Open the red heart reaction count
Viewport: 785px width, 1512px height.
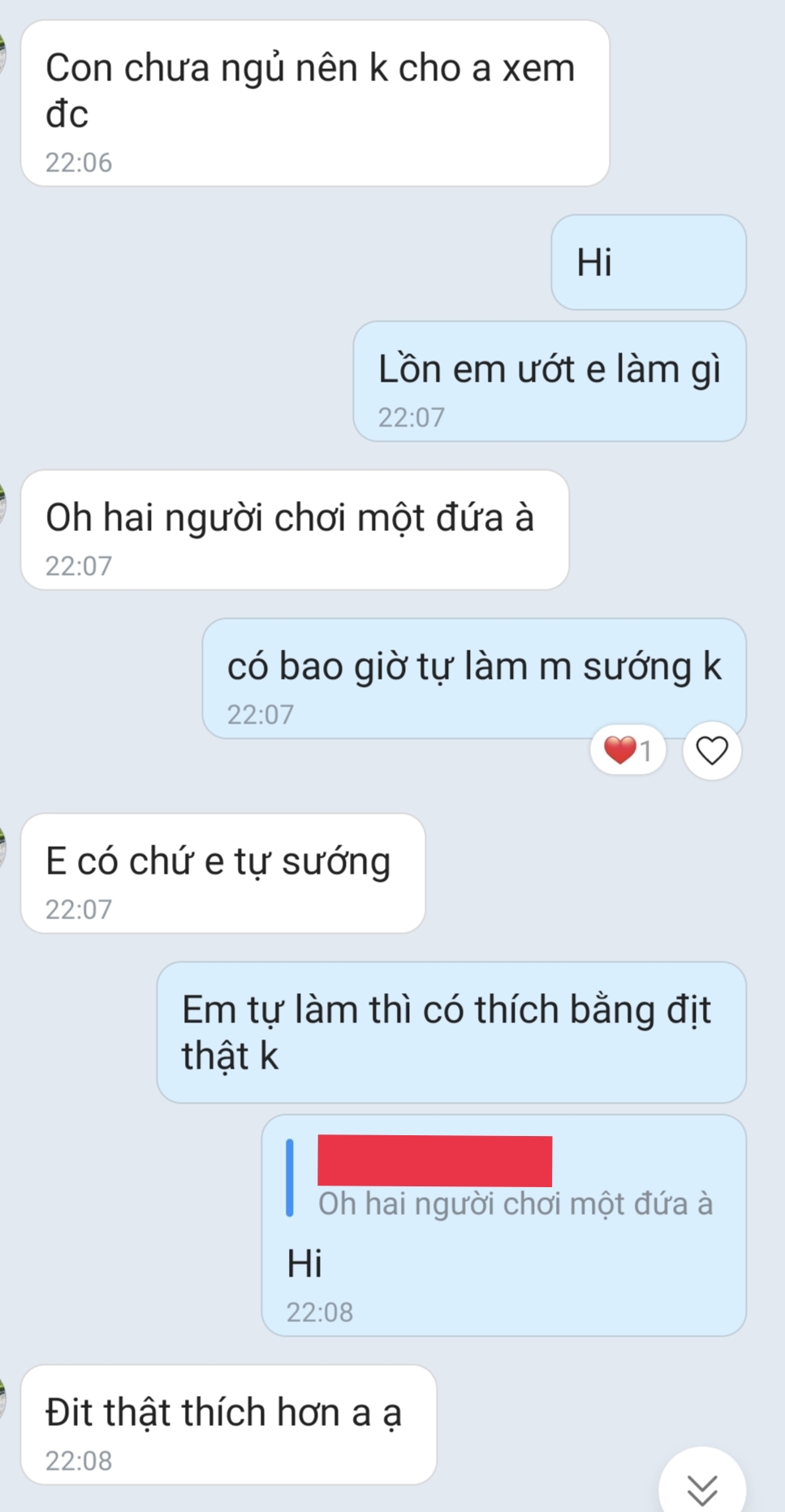coord(628,751)
